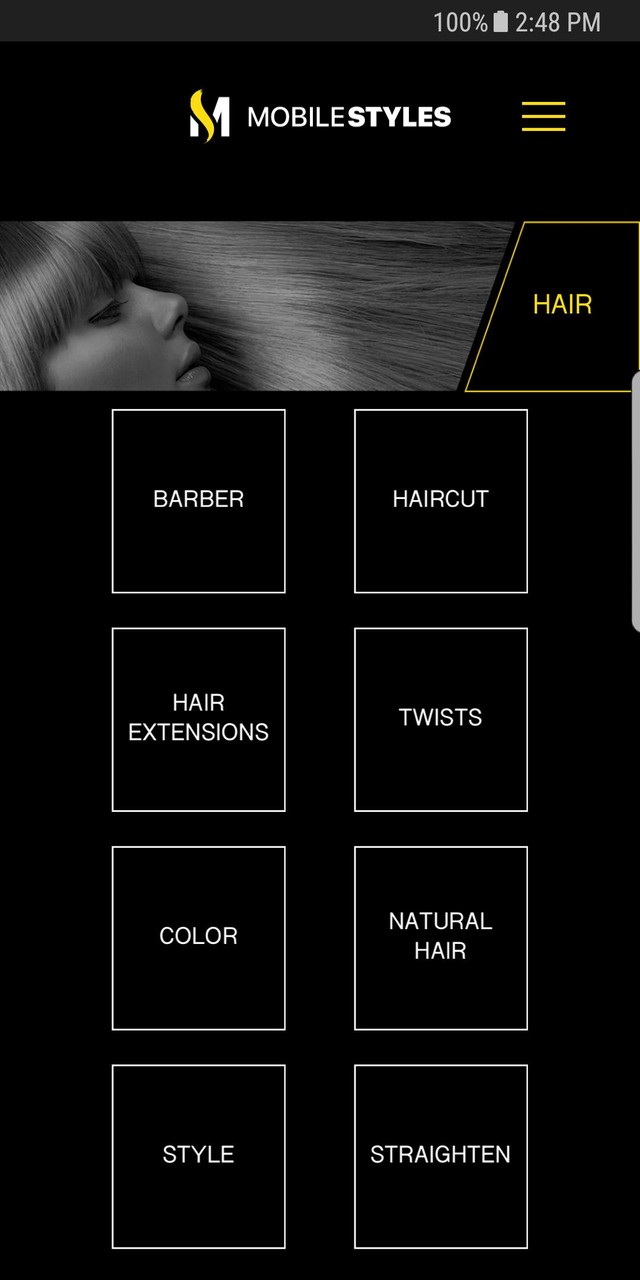This screenshot has height=1280, width=640.
Task: Select the Barber category
Action: (x=198, y=500)
